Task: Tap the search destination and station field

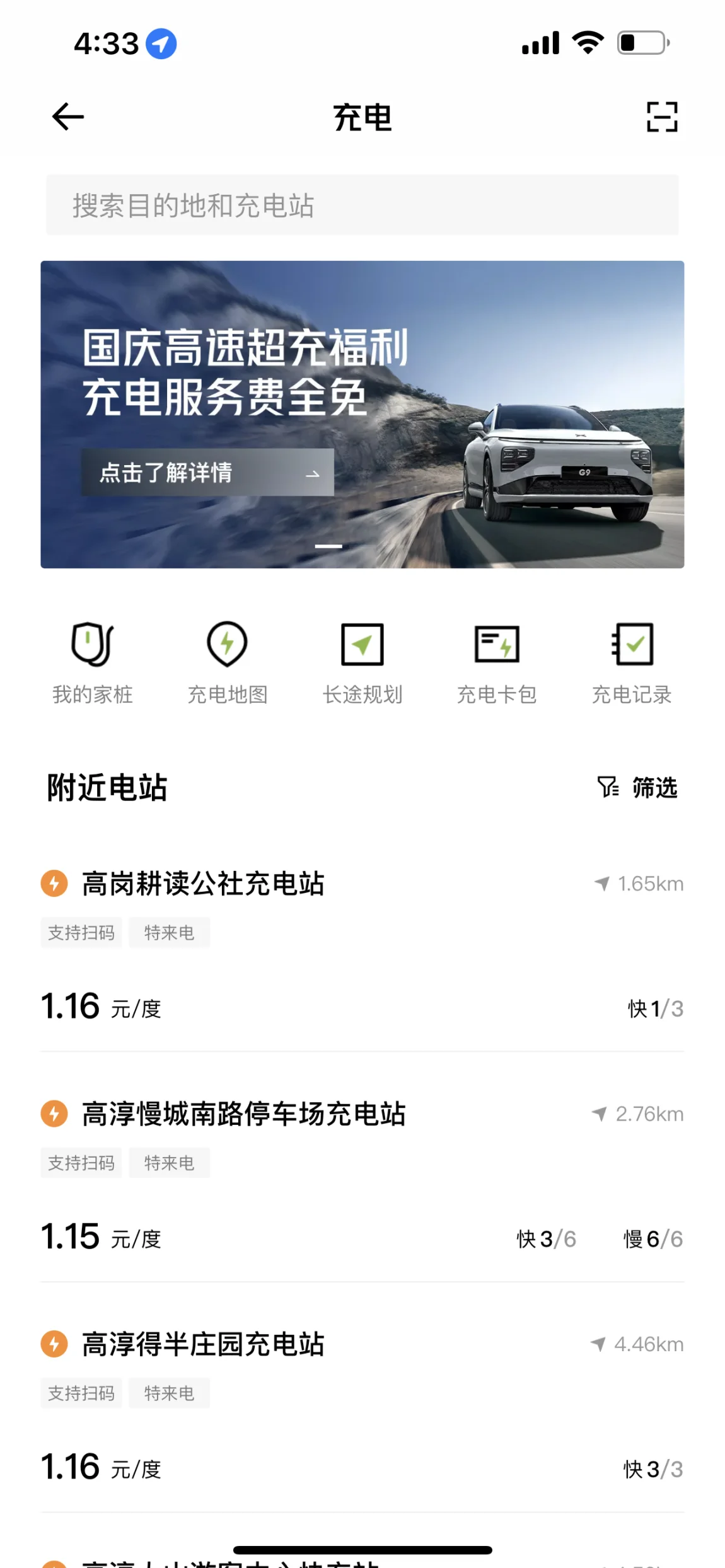Action: pyautogui.click(x=362, y=205)
